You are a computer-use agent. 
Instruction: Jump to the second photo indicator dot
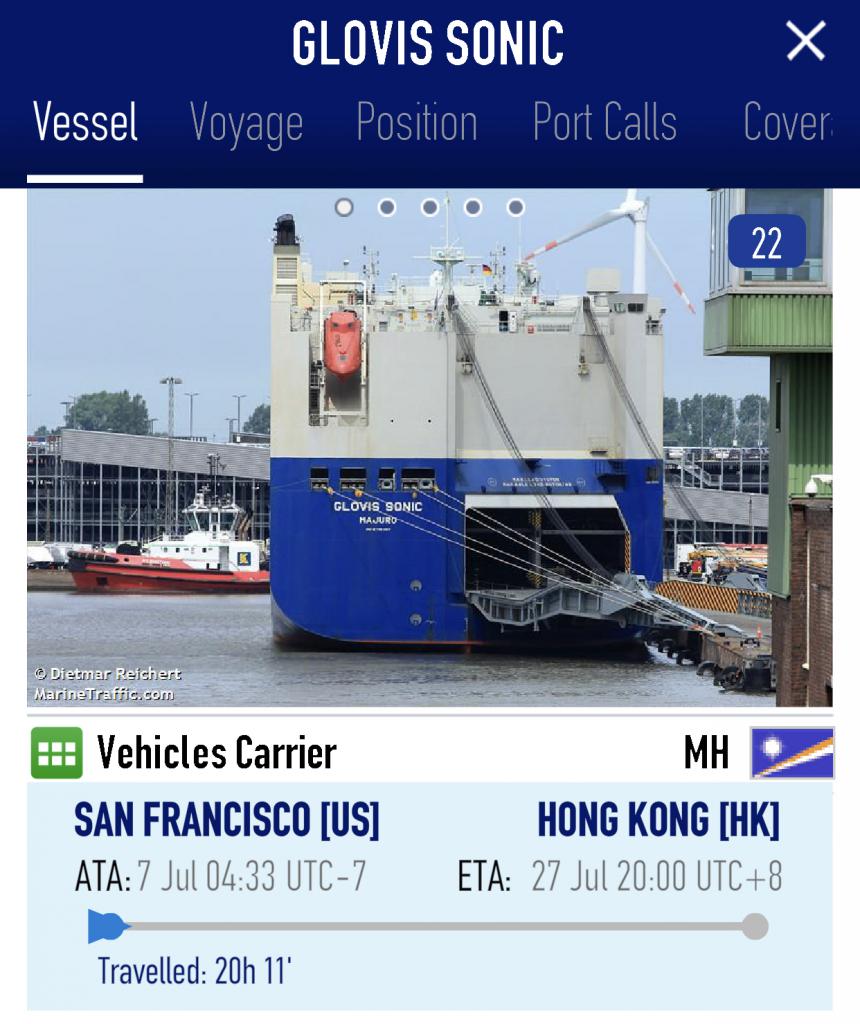tap(387, 207)
